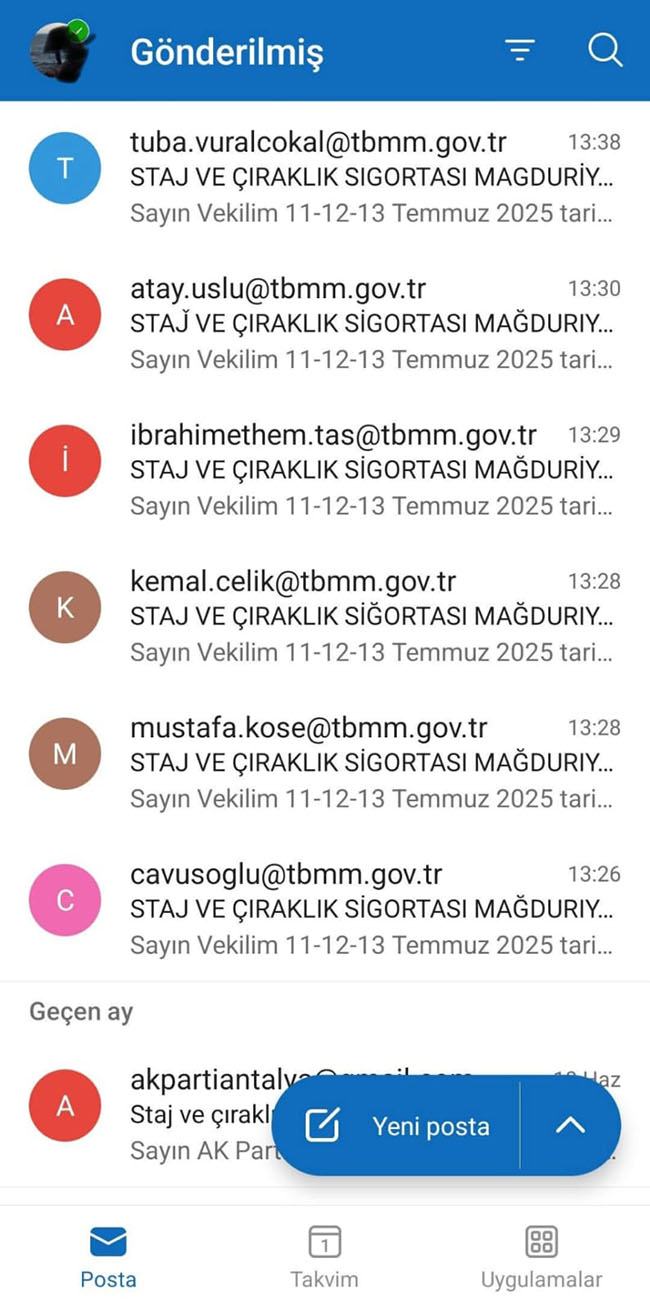
Task: Open the filter icon
Action: tap(520, 50)
